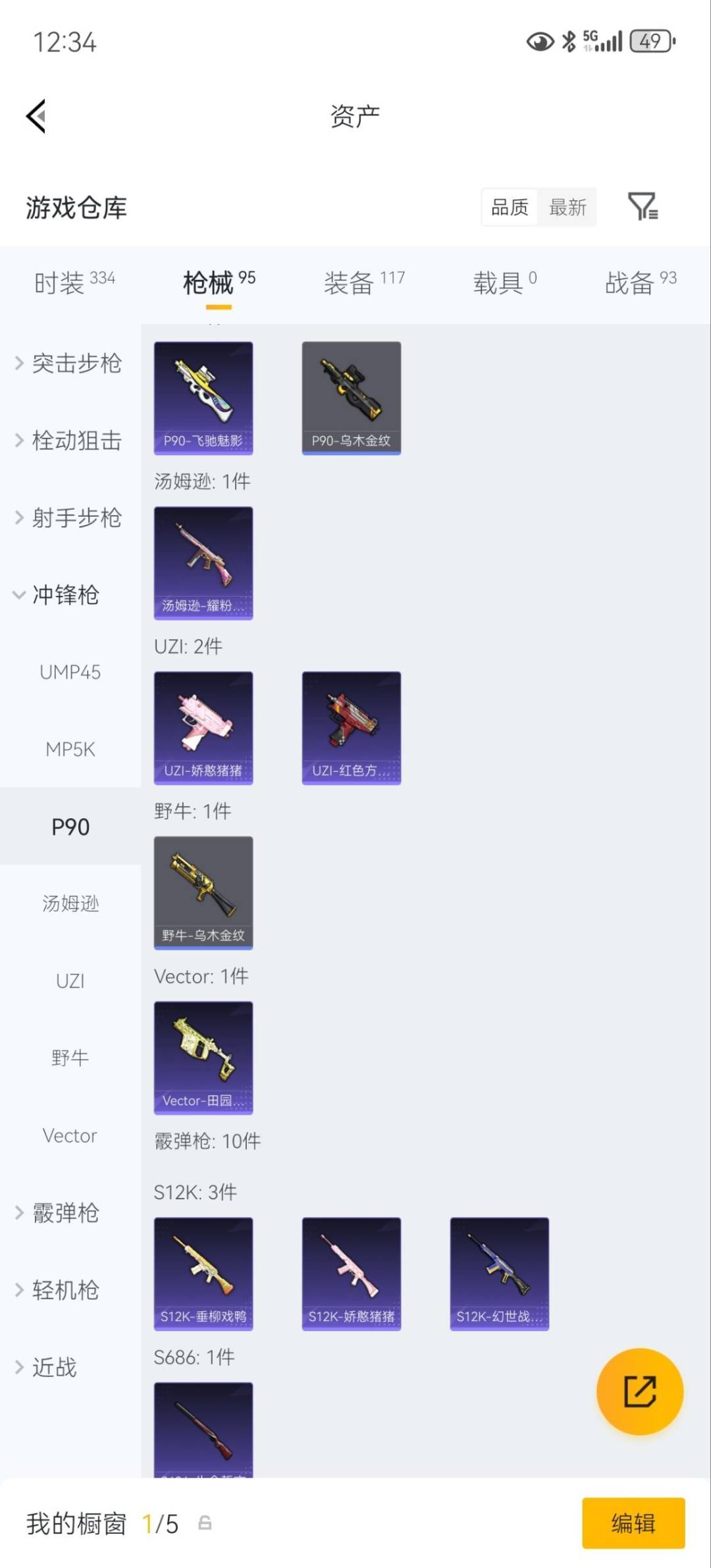Select the P90-乌木金纹 skin card
The image size is (711, 1568).
[351, 397]
